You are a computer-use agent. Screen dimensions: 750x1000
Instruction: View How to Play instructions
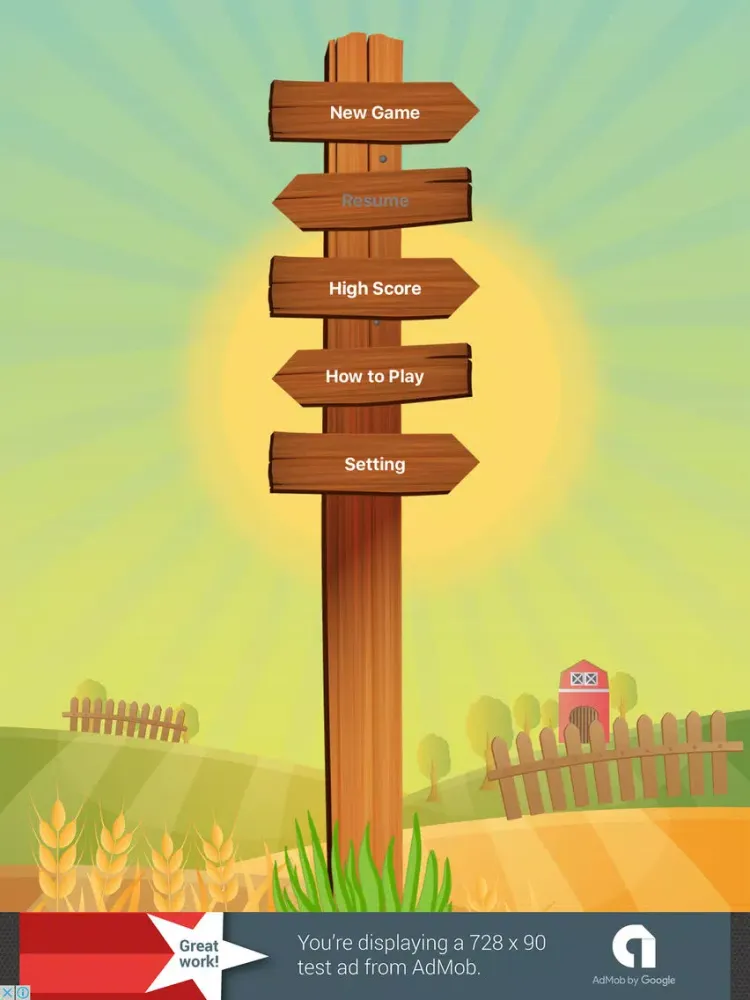pos(374,376)
